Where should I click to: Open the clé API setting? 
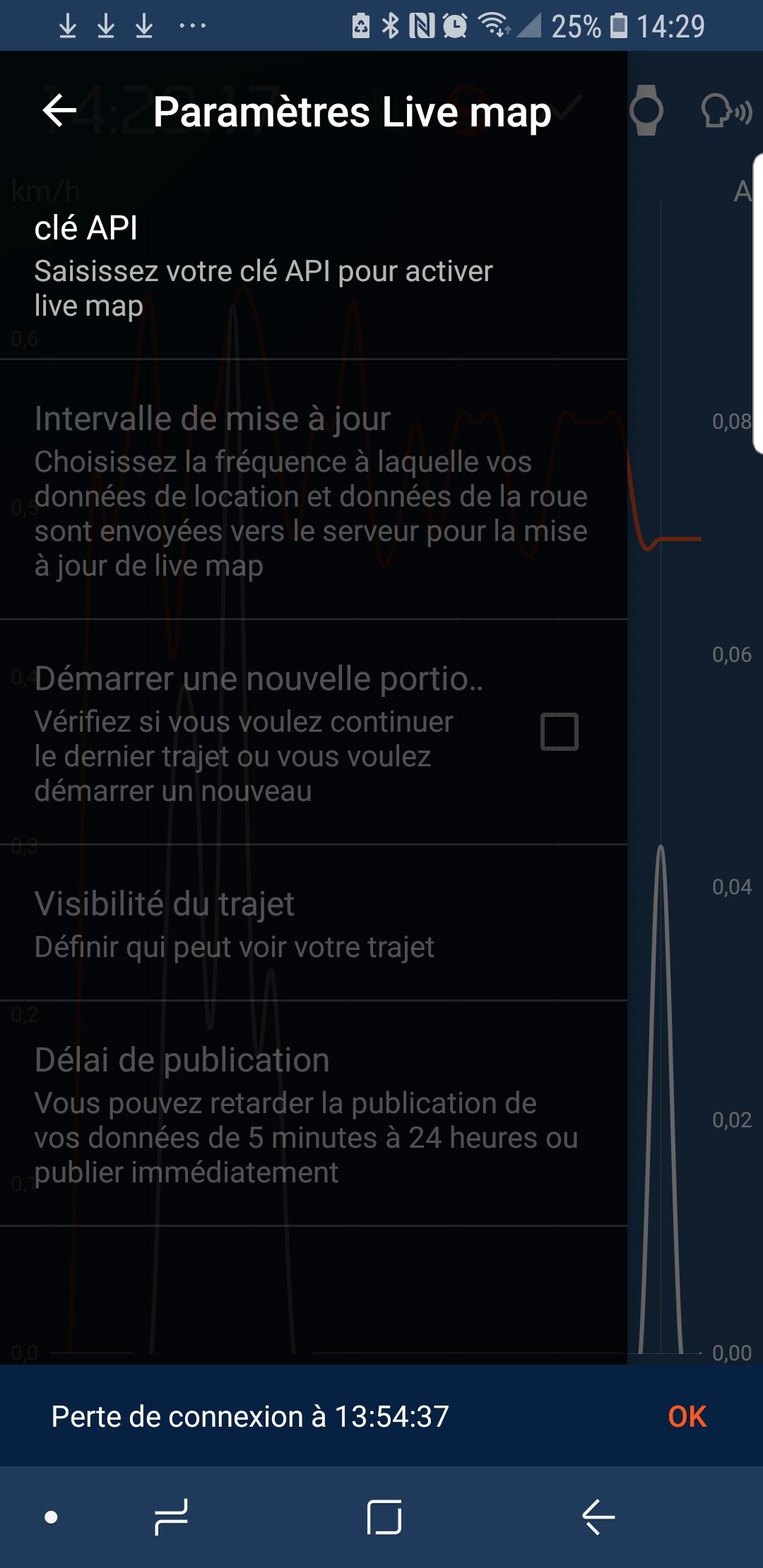pos(314,267)
